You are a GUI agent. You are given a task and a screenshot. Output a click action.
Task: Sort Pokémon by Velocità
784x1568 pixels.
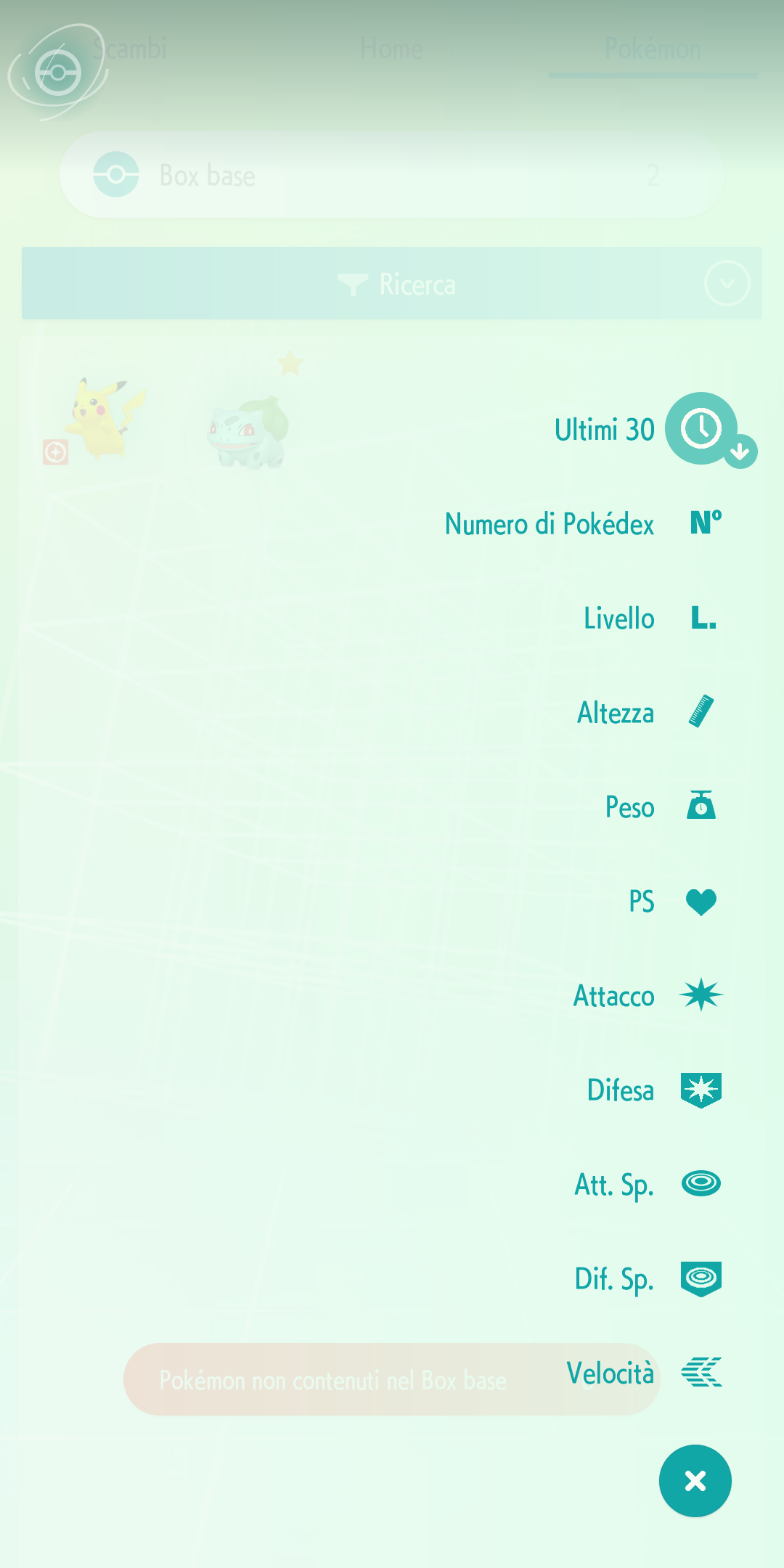(644, 1373)
